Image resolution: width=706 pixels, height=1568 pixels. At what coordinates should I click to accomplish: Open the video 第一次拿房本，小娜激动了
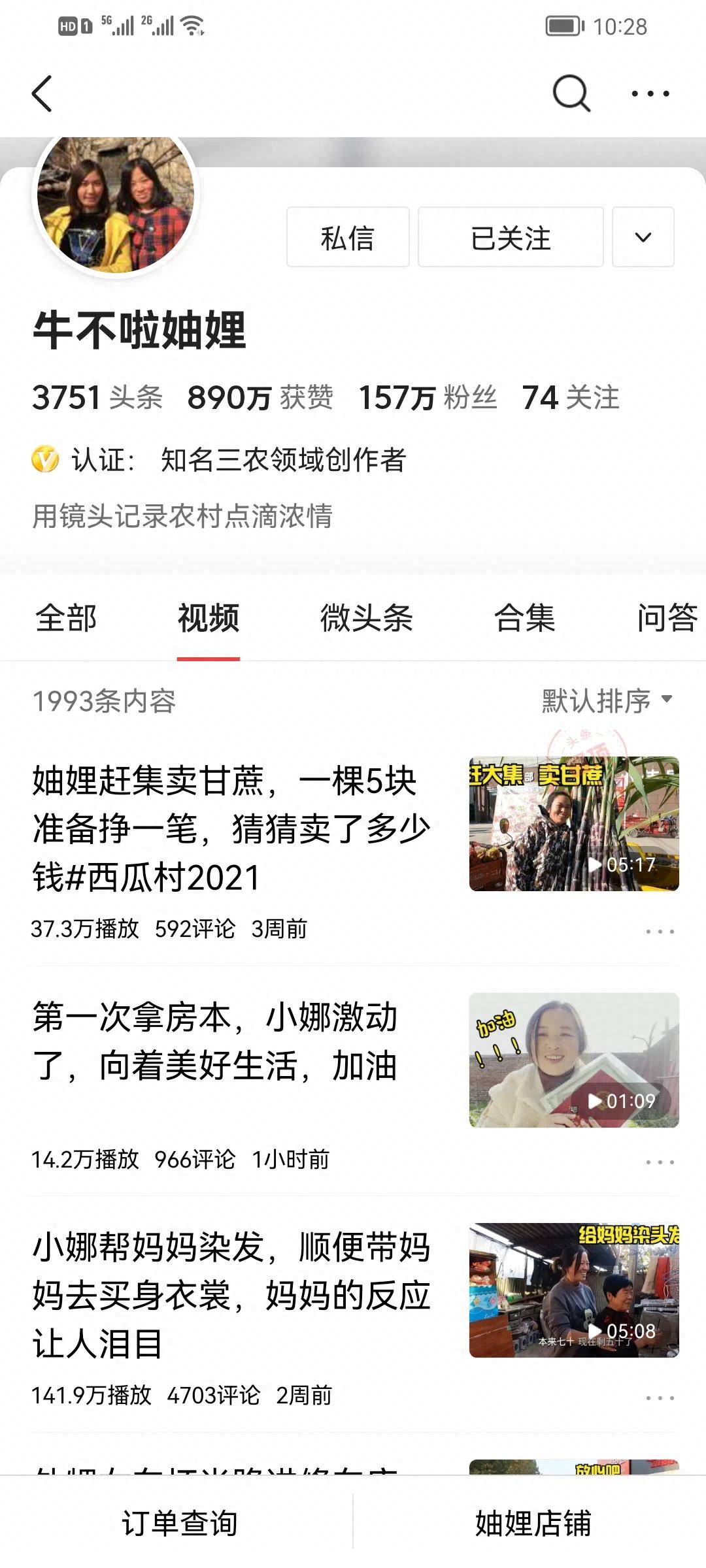tap(216, 1041)
